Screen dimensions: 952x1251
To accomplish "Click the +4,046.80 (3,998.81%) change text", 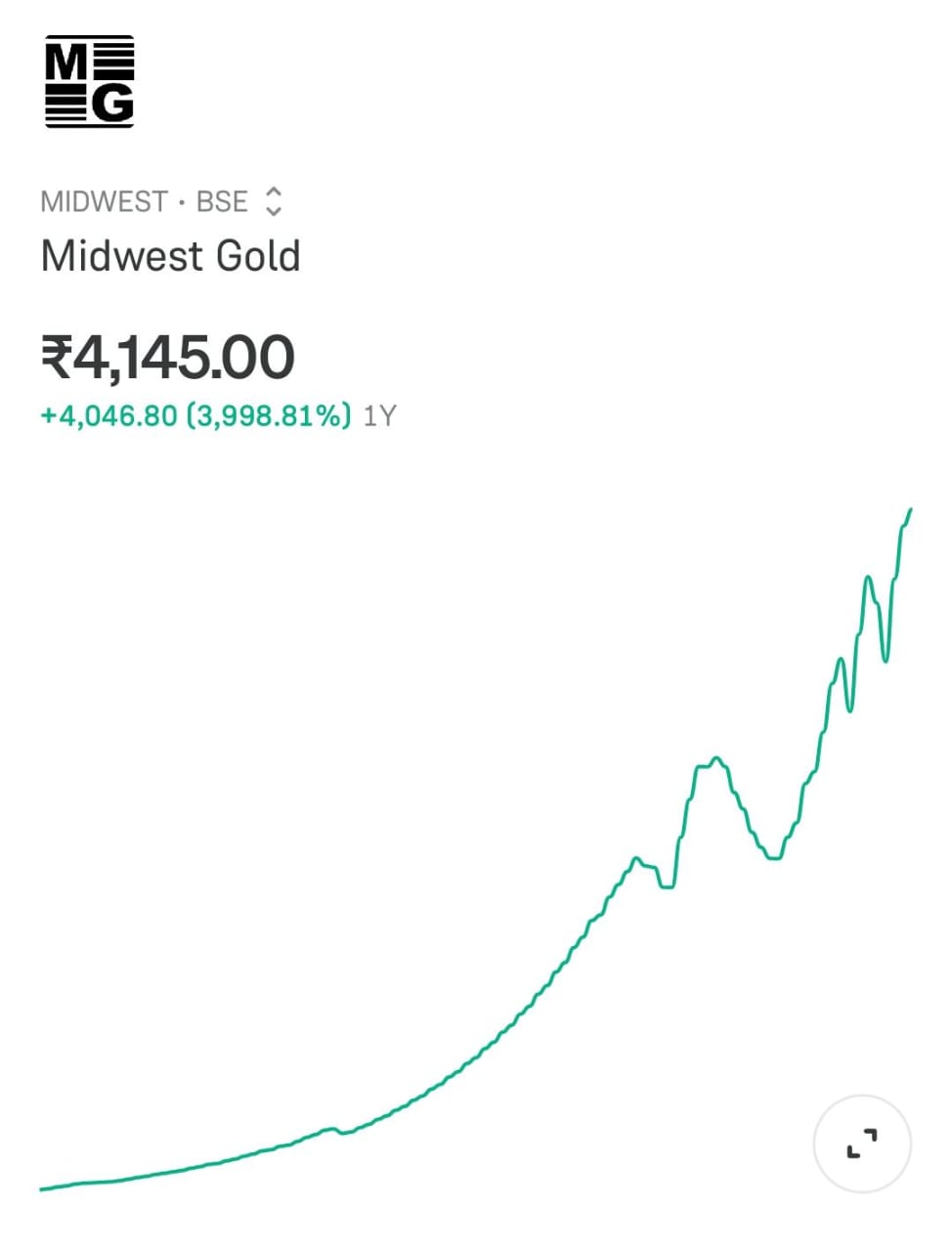I will (195, 415).
